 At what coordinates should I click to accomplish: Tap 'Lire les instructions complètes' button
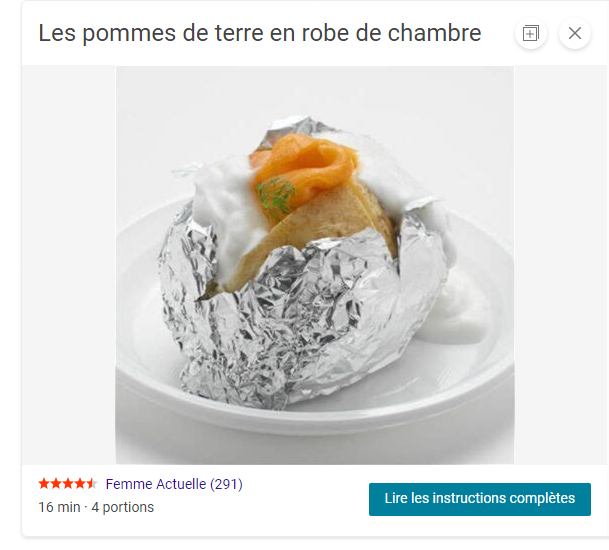[479, 498]
